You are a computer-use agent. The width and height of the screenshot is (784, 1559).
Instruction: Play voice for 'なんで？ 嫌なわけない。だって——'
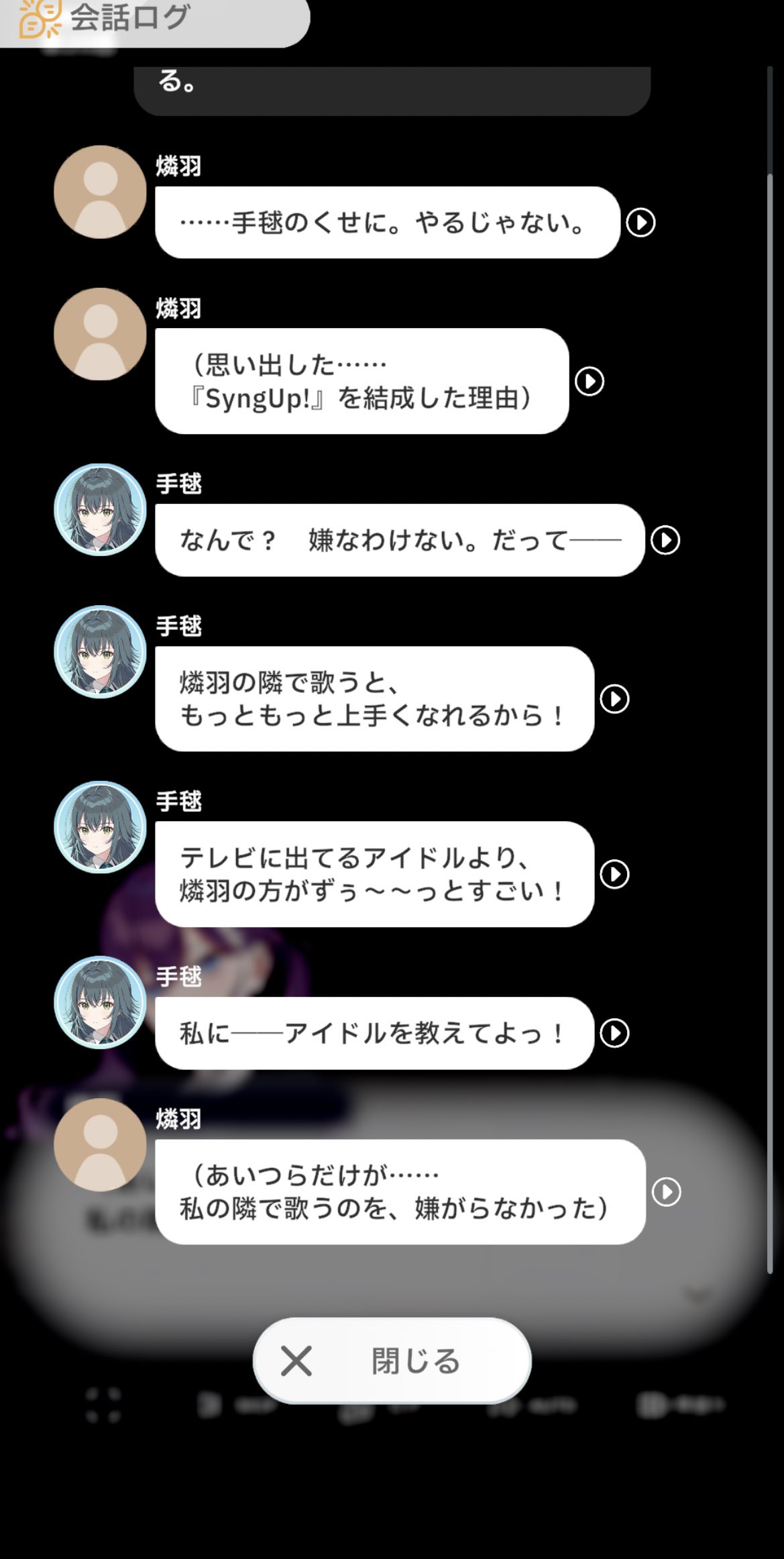[665, 539]
